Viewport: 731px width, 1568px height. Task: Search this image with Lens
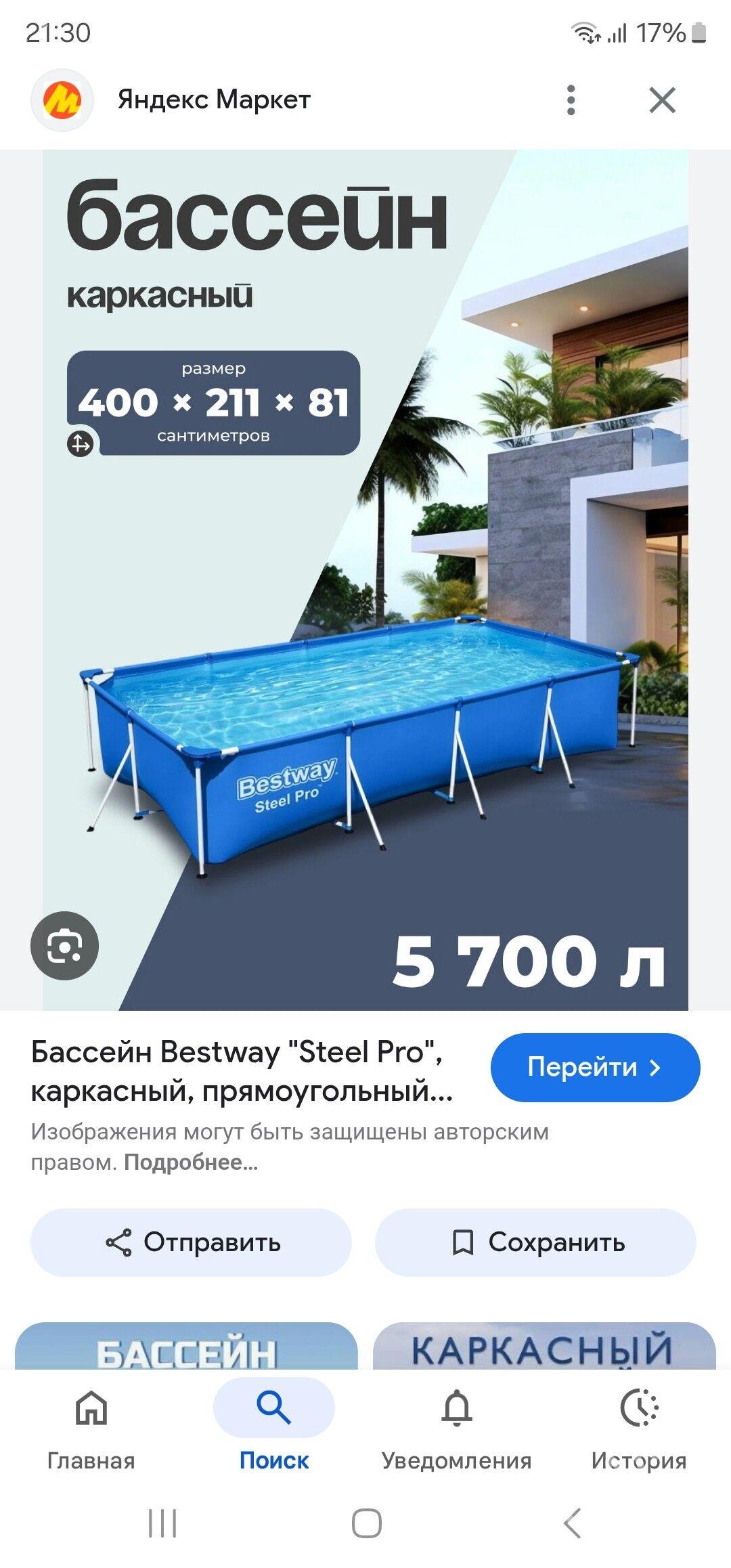click(64, 945)
